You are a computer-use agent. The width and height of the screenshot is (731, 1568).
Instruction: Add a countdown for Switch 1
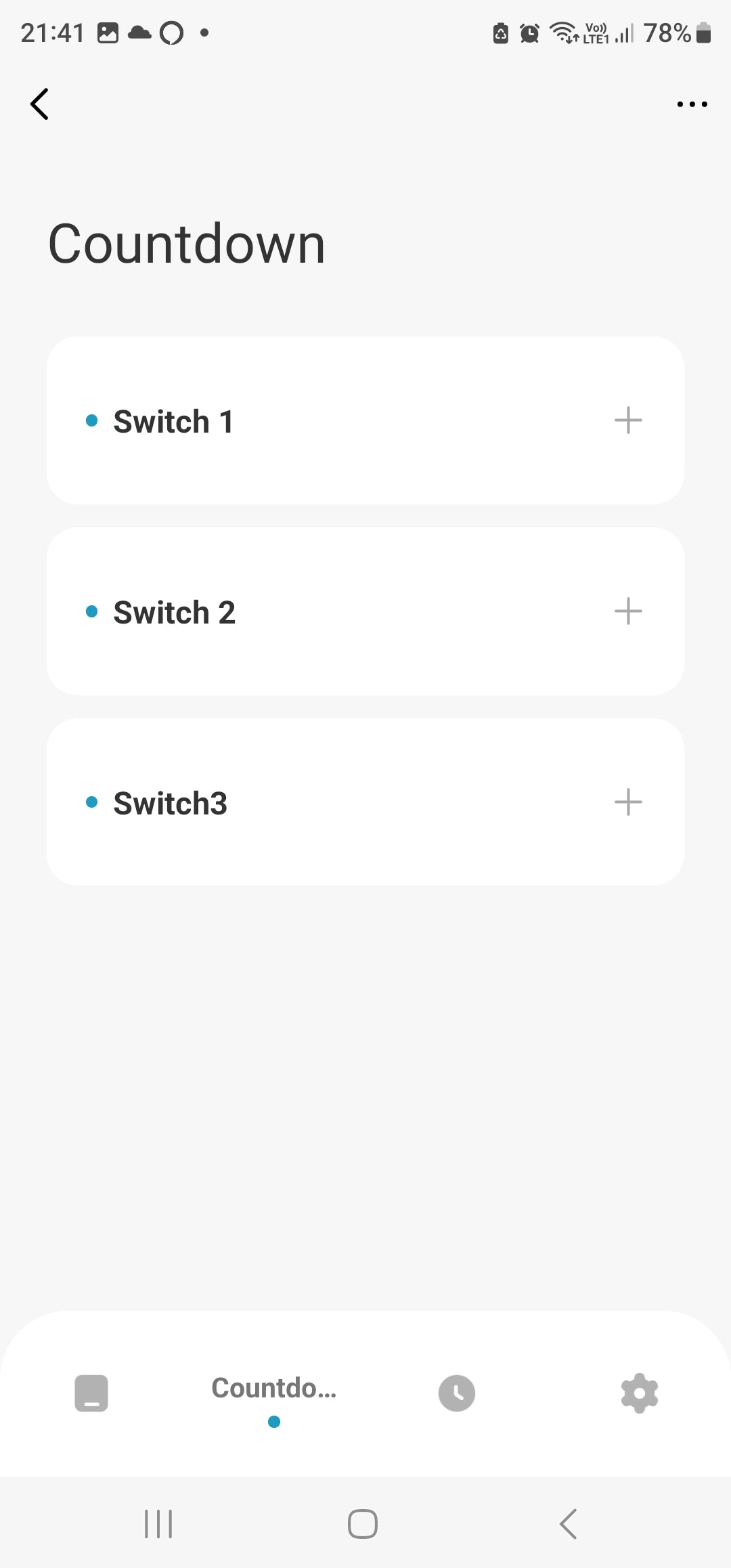(627, 420)
